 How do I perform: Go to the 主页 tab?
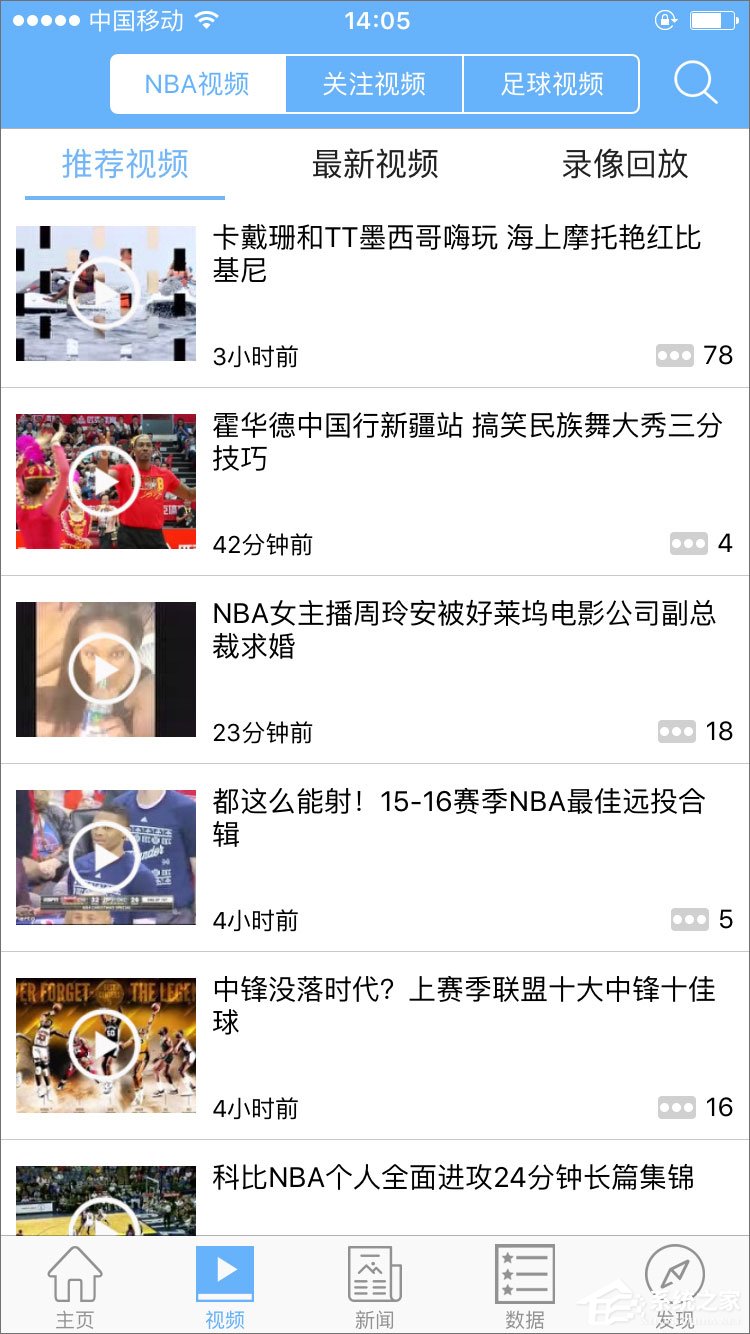tap(75, 1287)
